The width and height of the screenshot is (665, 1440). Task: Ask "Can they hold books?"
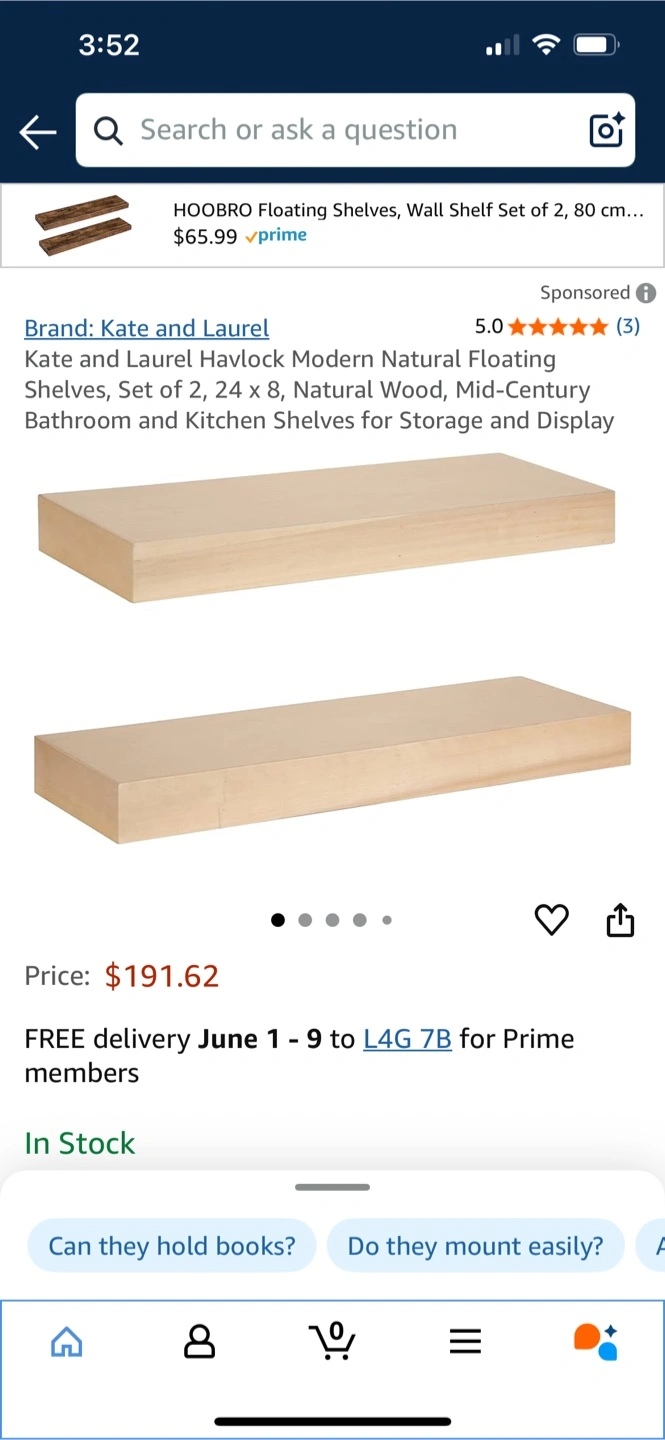(x=172, y=1246)
